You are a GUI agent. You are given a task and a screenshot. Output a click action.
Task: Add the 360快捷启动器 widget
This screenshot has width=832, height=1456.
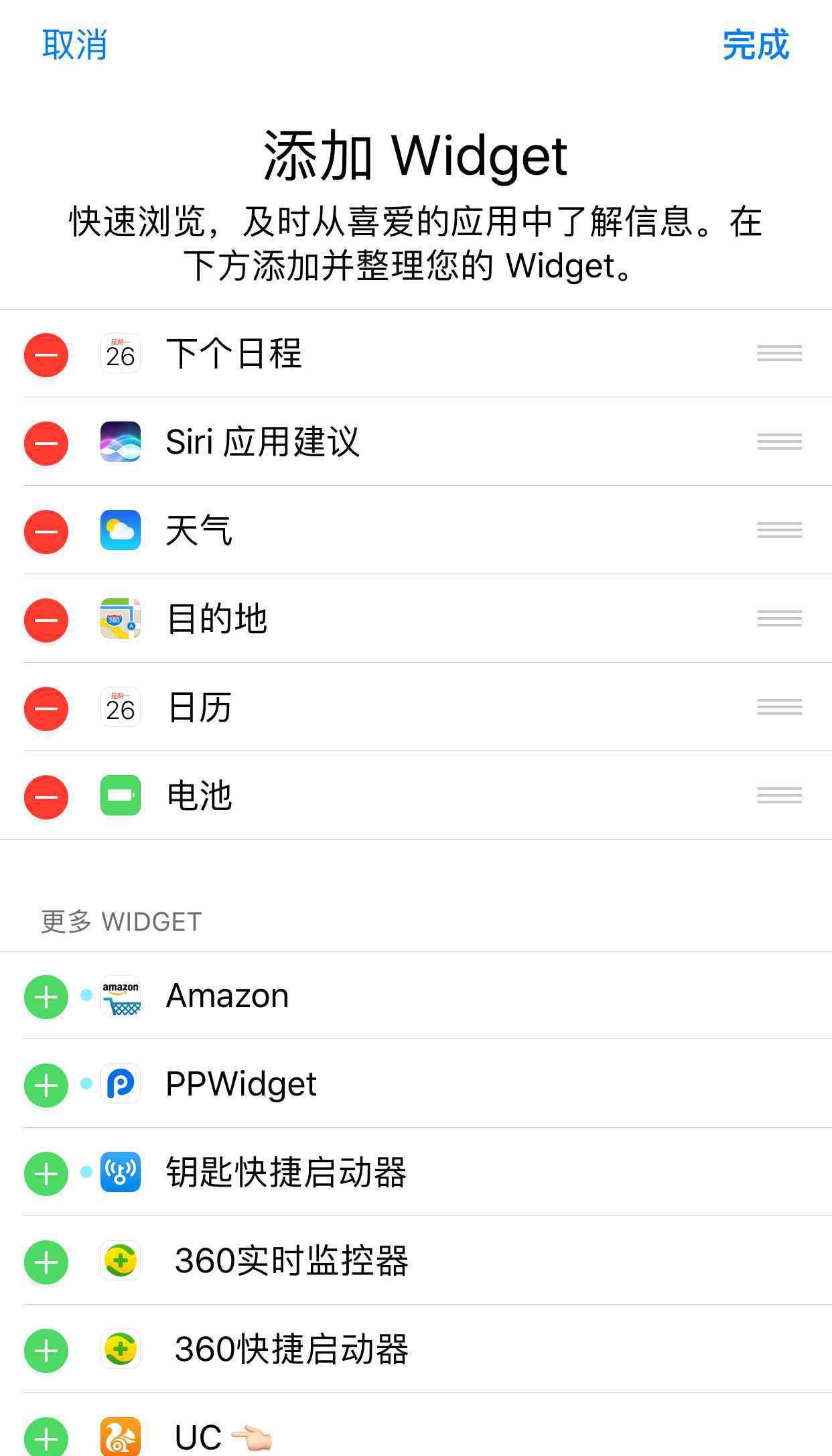pos(46,1351)
